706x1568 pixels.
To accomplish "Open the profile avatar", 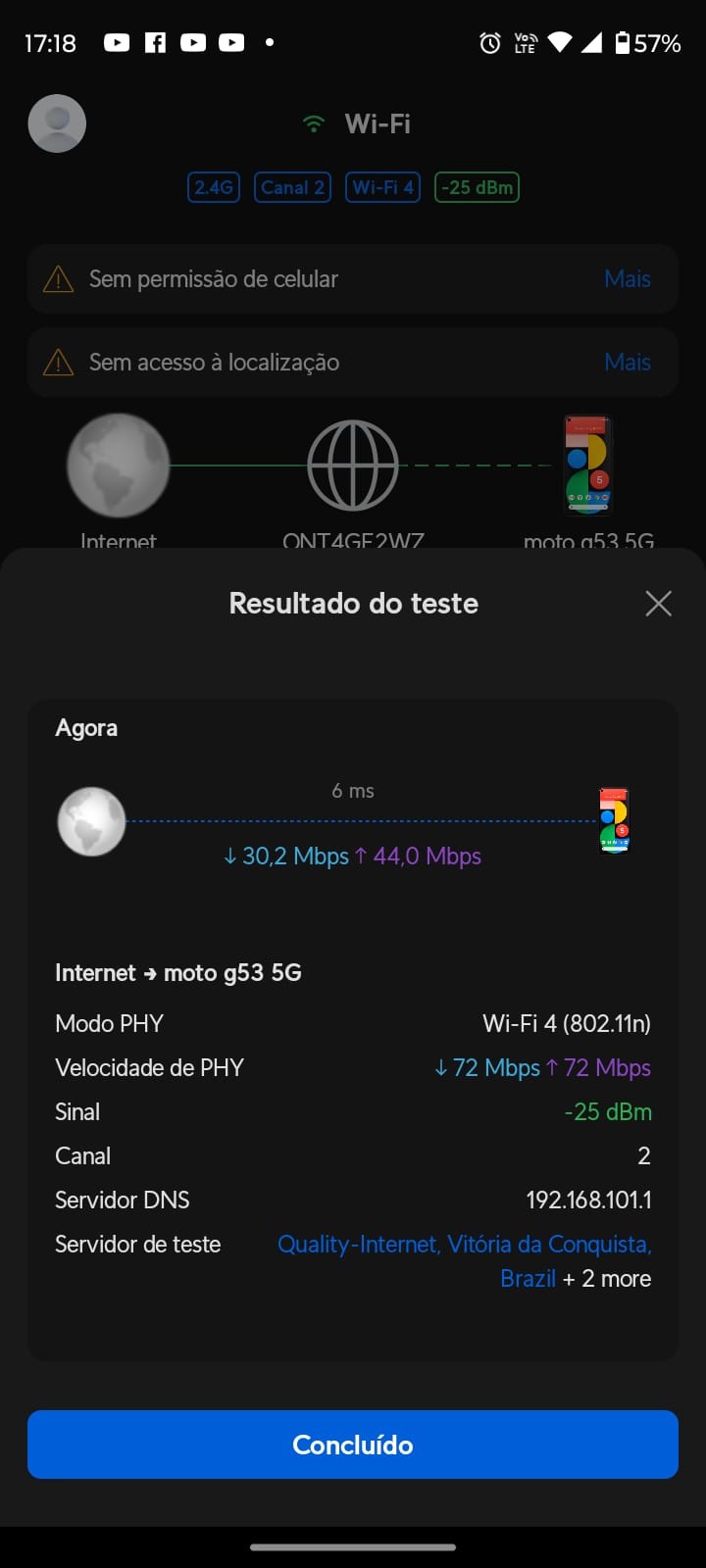I will click(57, 123).
